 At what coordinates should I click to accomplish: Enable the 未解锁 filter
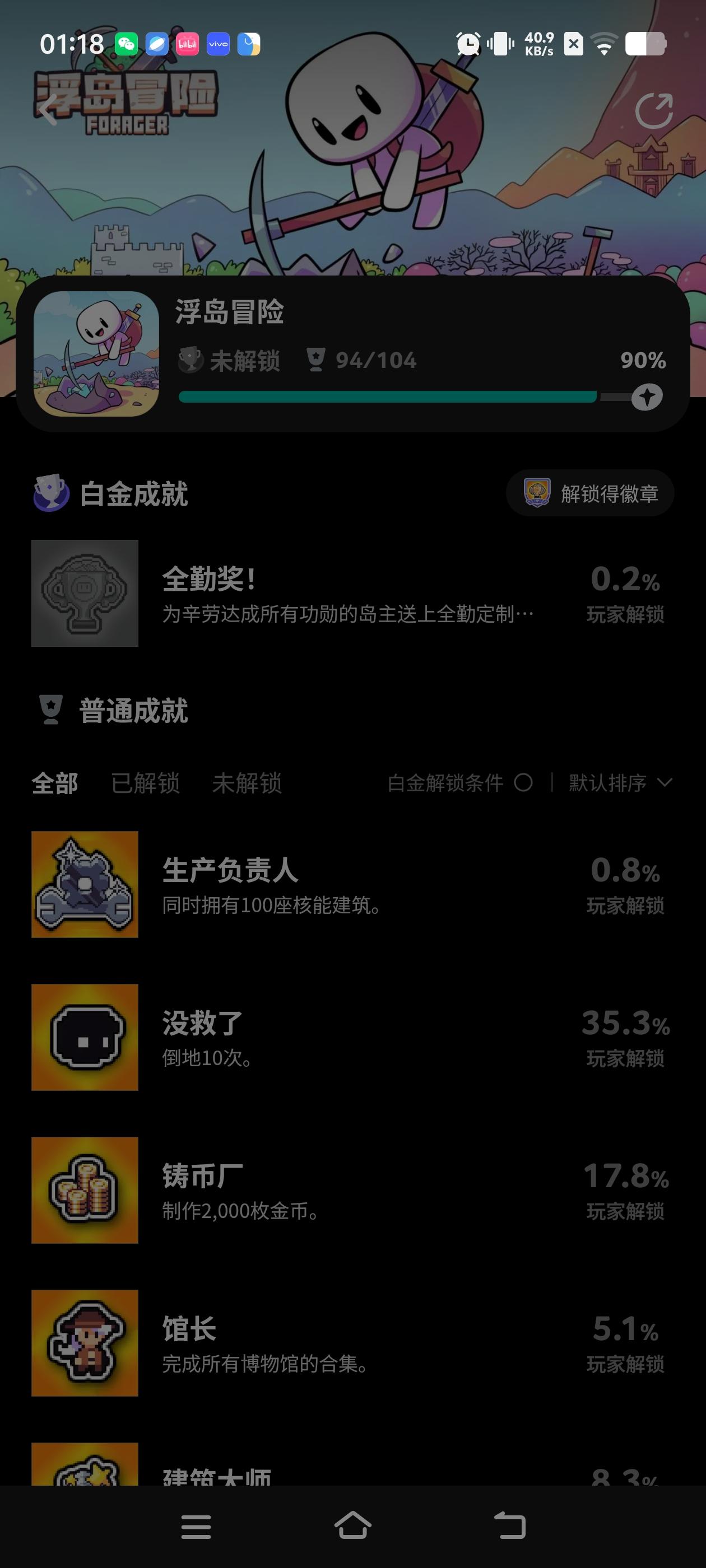(247, 784)
